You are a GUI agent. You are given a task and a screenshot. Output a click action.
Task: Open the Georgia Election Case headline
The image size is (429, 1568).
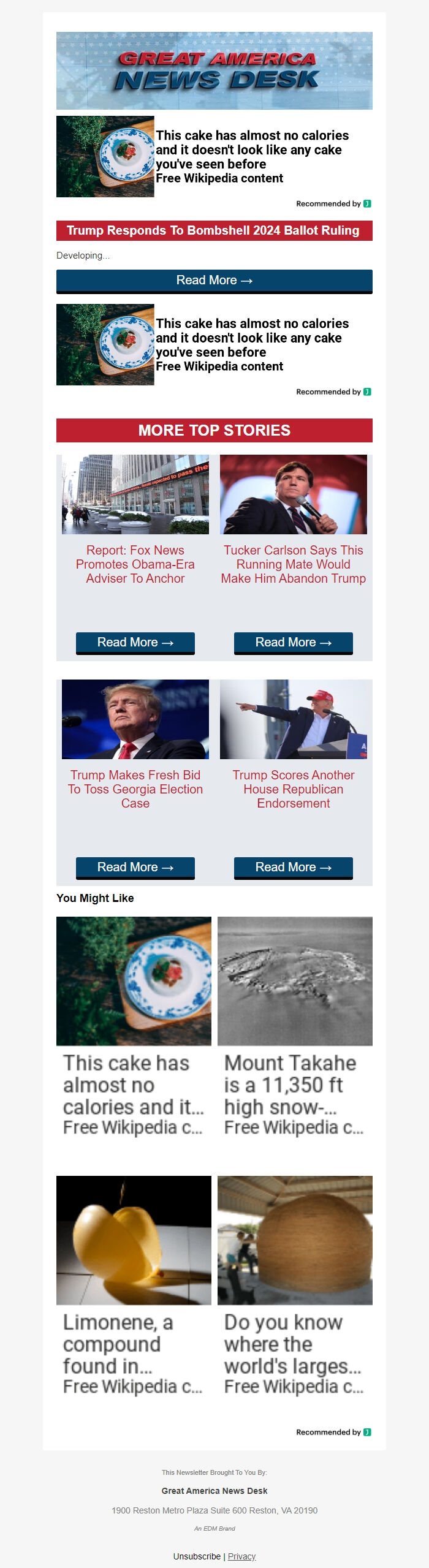pos(135,789)
